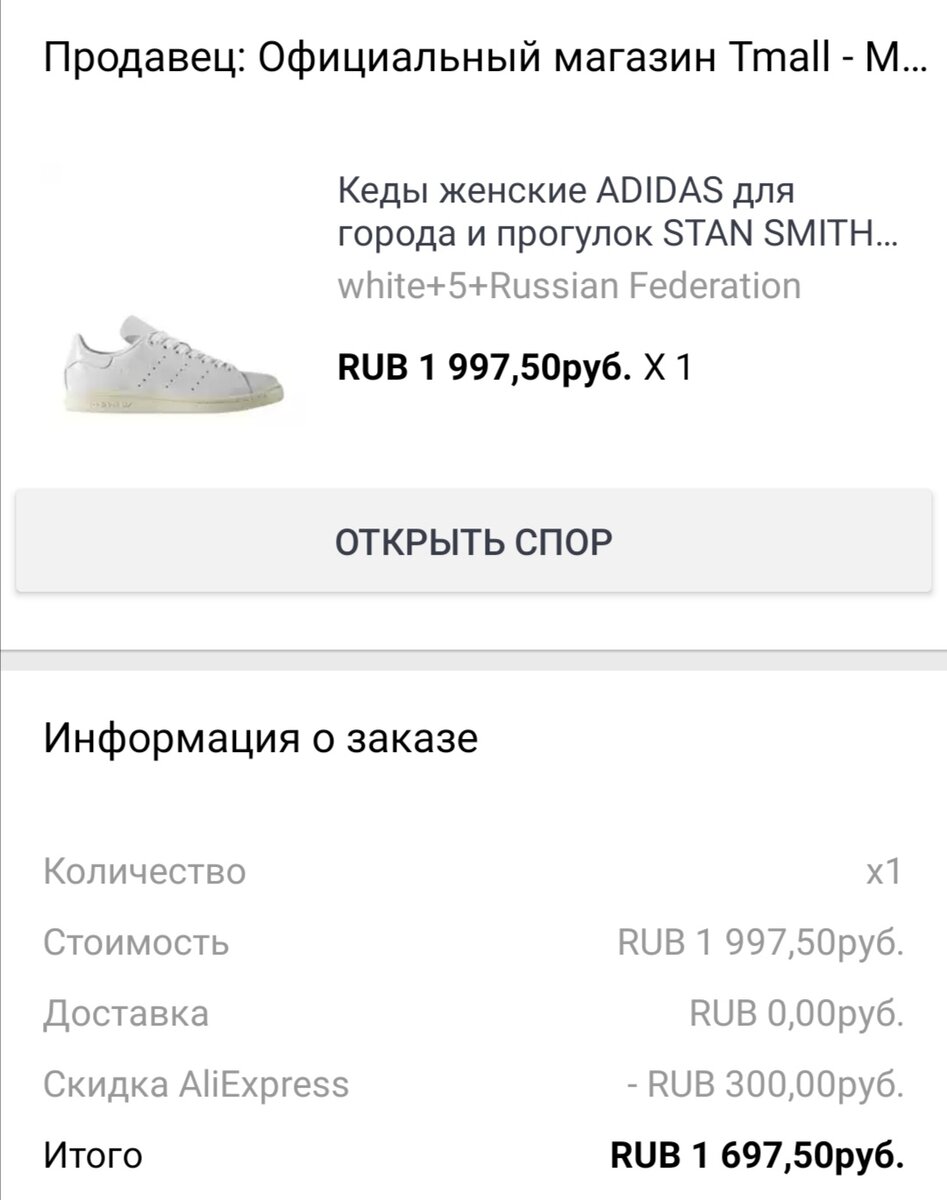Open the Adidas Stan Smith sneakers product
Screen dimensions: 947x1200
coord(616,213)
